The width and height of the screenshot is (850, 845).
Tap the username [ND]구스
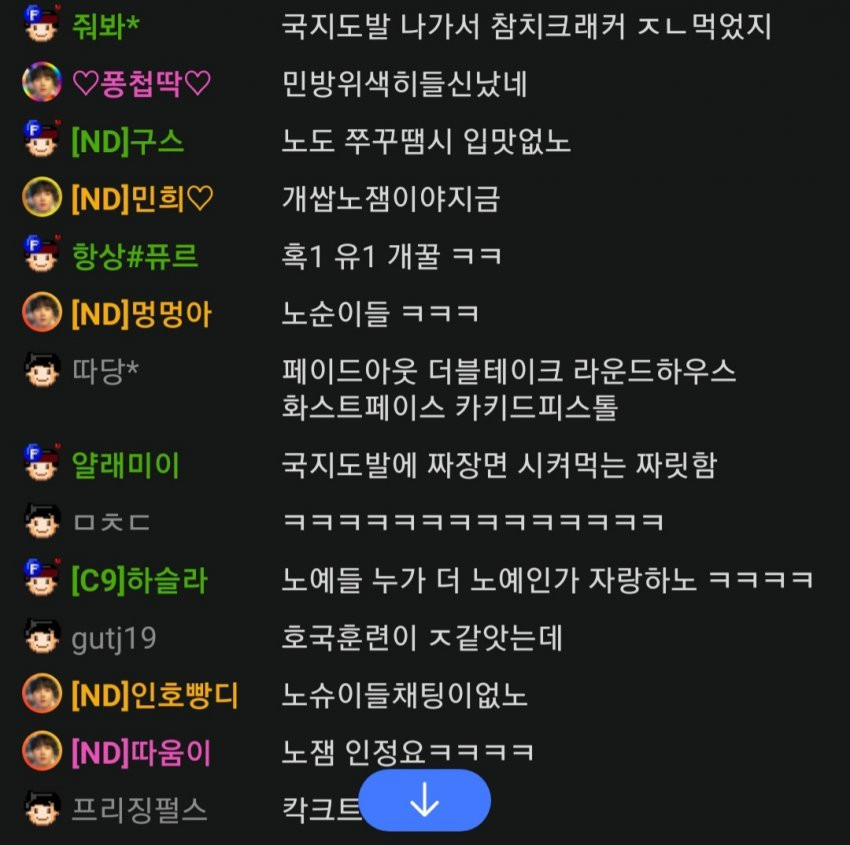click(128, 141)
